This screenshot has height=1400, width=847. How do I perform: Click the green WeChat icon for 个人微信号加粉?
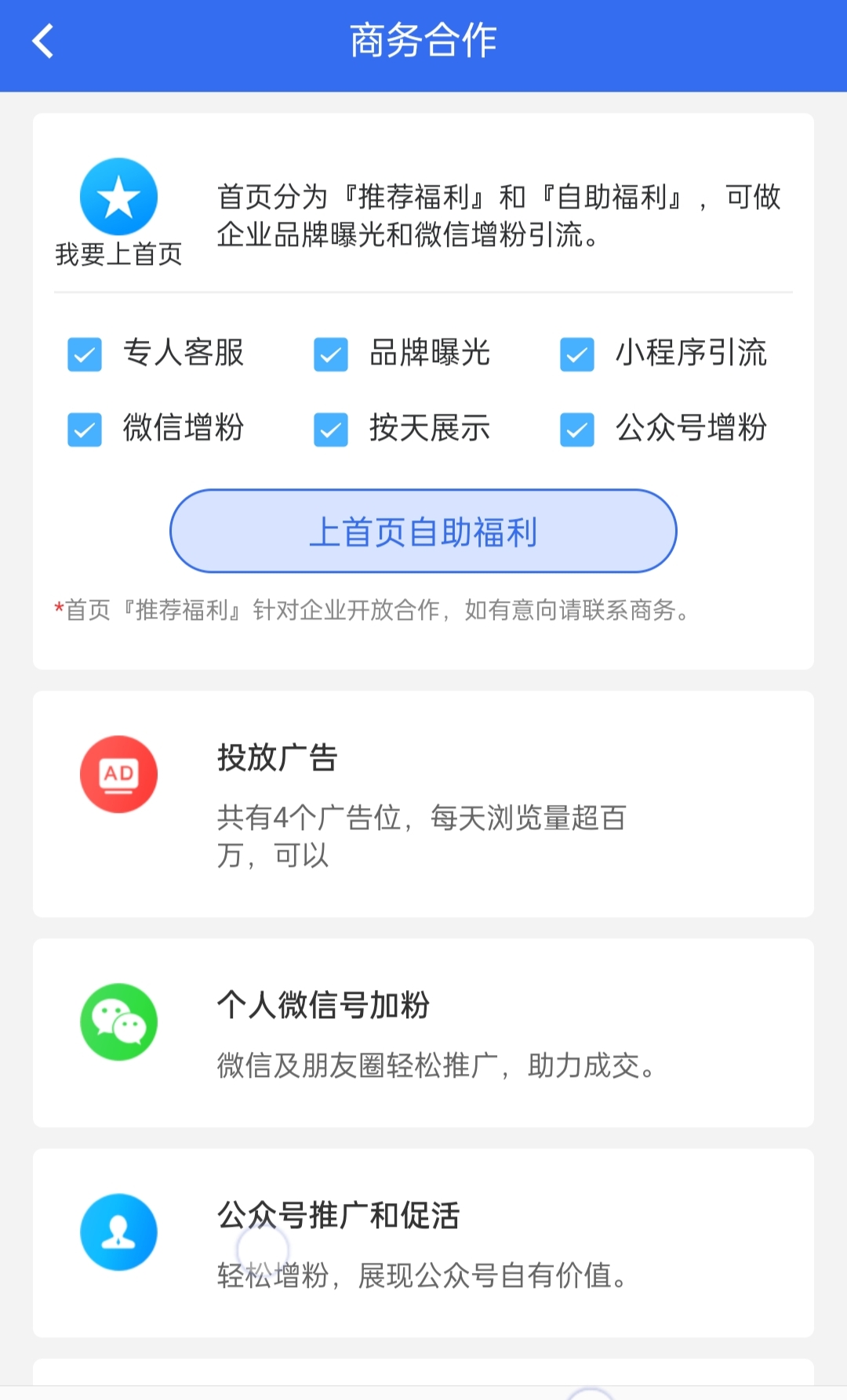click(118, 1023)
